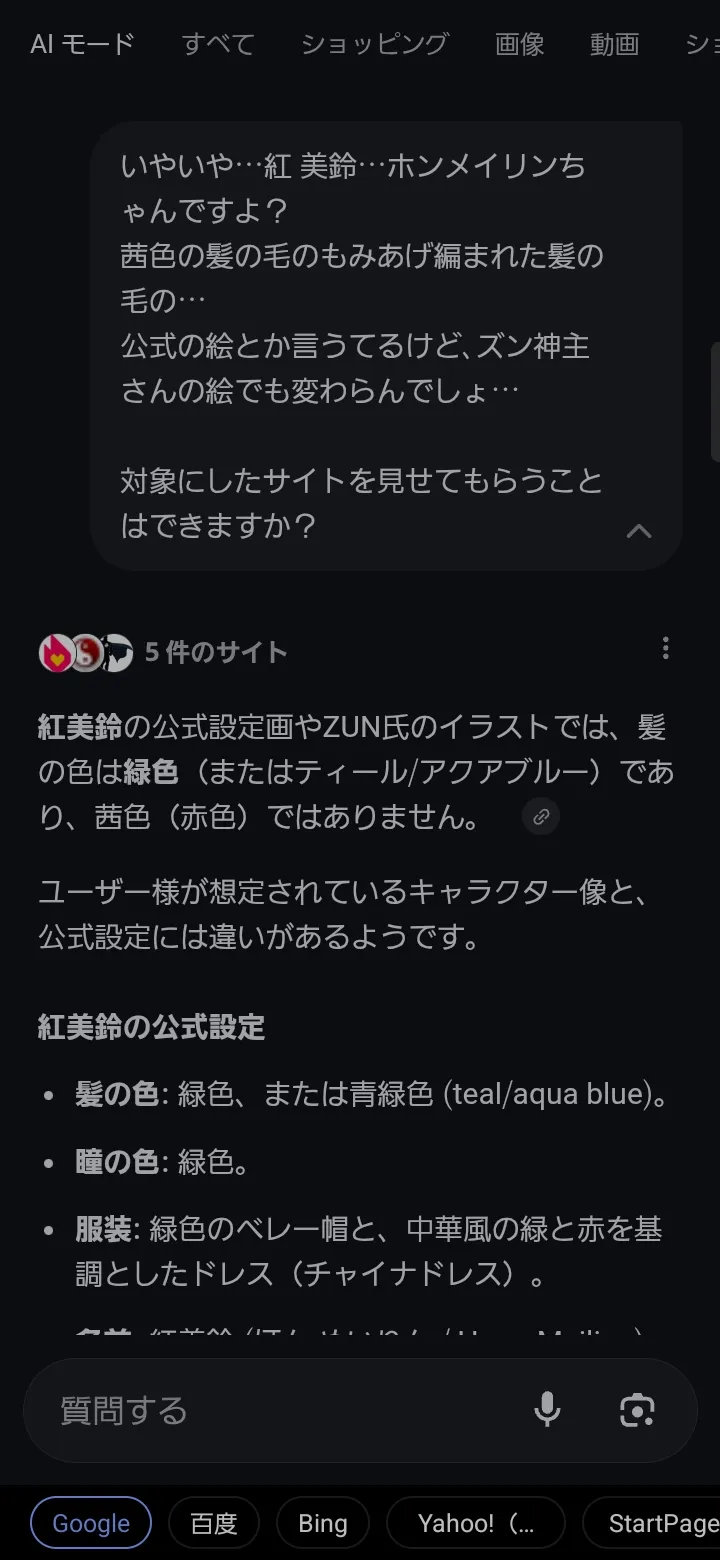The width and height of the screenshot is (720, 1560).
Task: Focus the 質問する input field
Action: pyautogui.click(x=270, y=1410)
